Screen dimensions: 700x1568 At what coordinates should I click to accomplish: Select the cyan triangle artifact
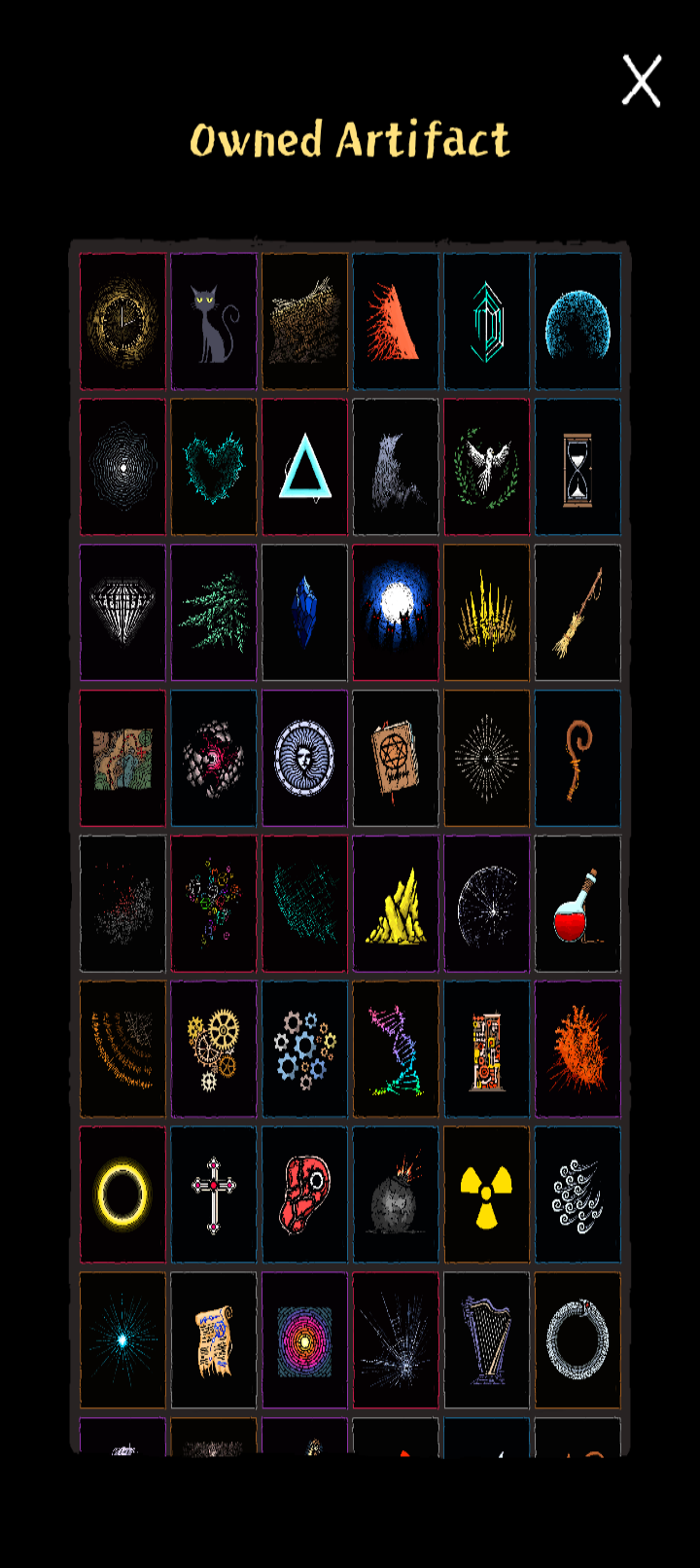click(305, 468)
